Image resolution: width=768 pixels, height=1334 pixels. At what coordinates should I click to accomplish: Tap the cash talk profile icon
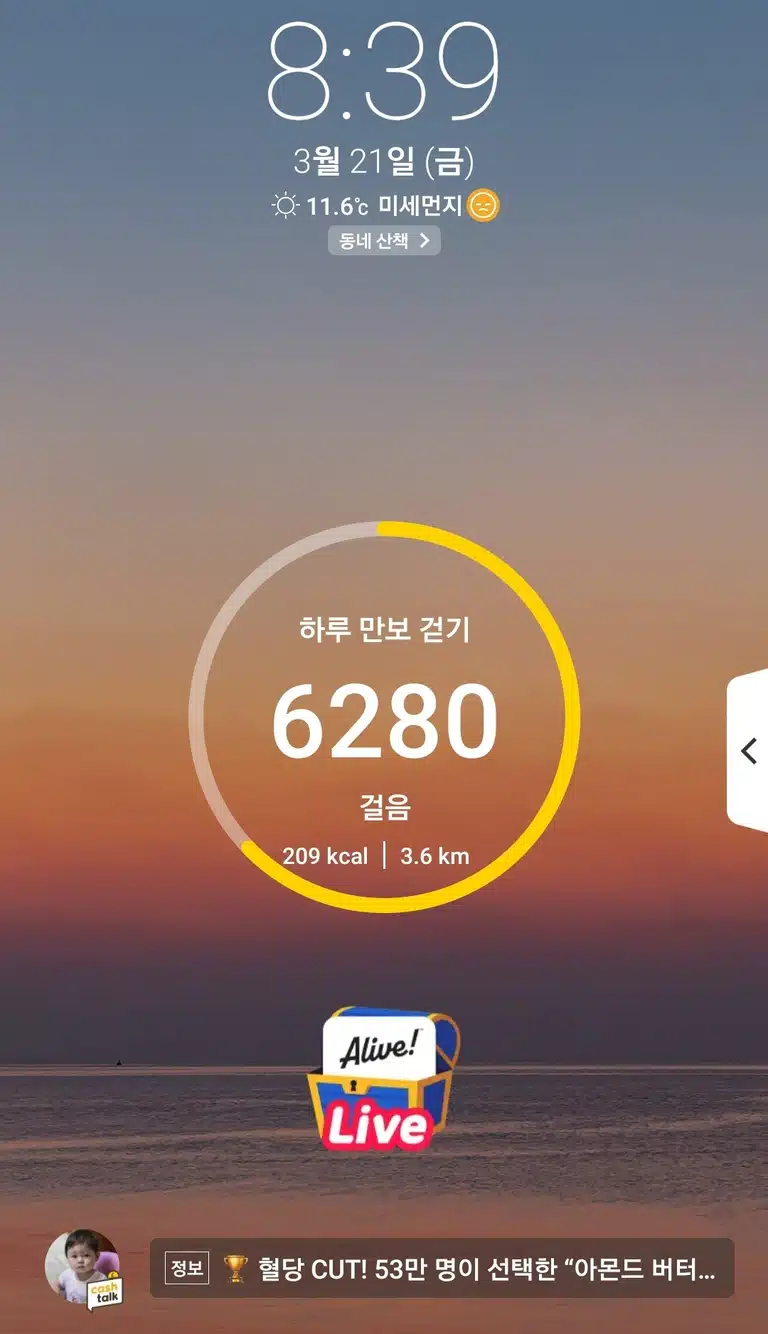click(85, 1268)
